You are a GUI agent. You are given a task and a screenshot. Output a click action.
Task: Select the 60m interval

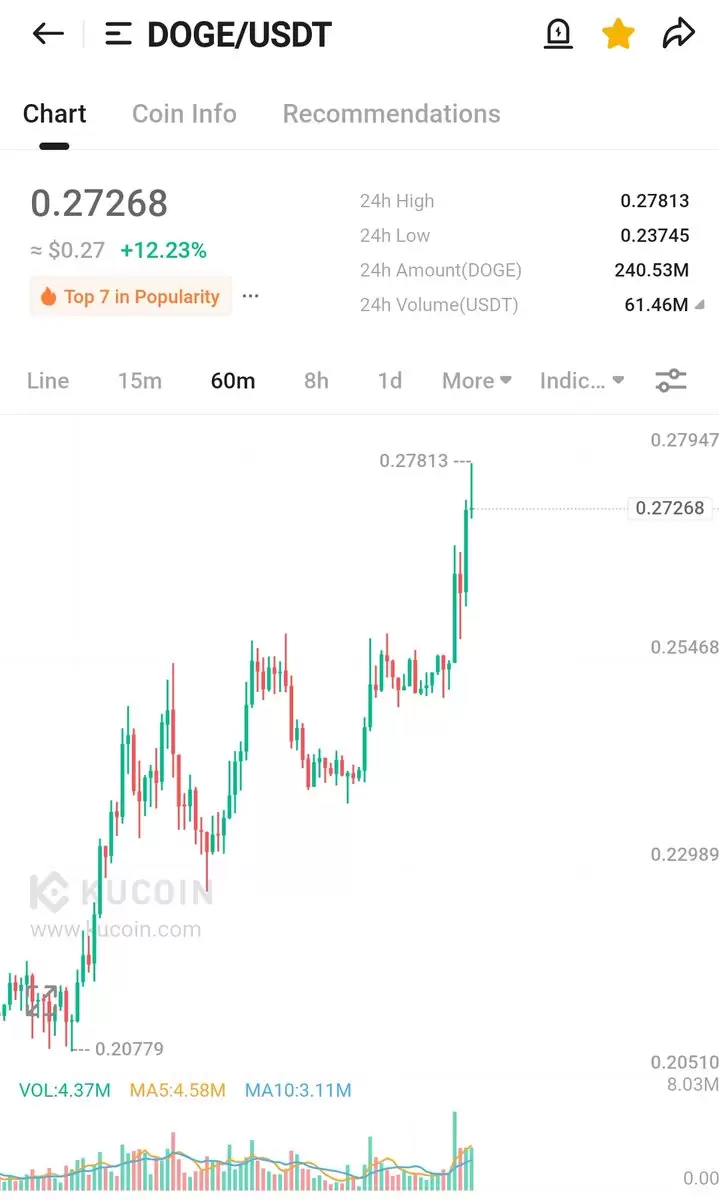point(233,381)
